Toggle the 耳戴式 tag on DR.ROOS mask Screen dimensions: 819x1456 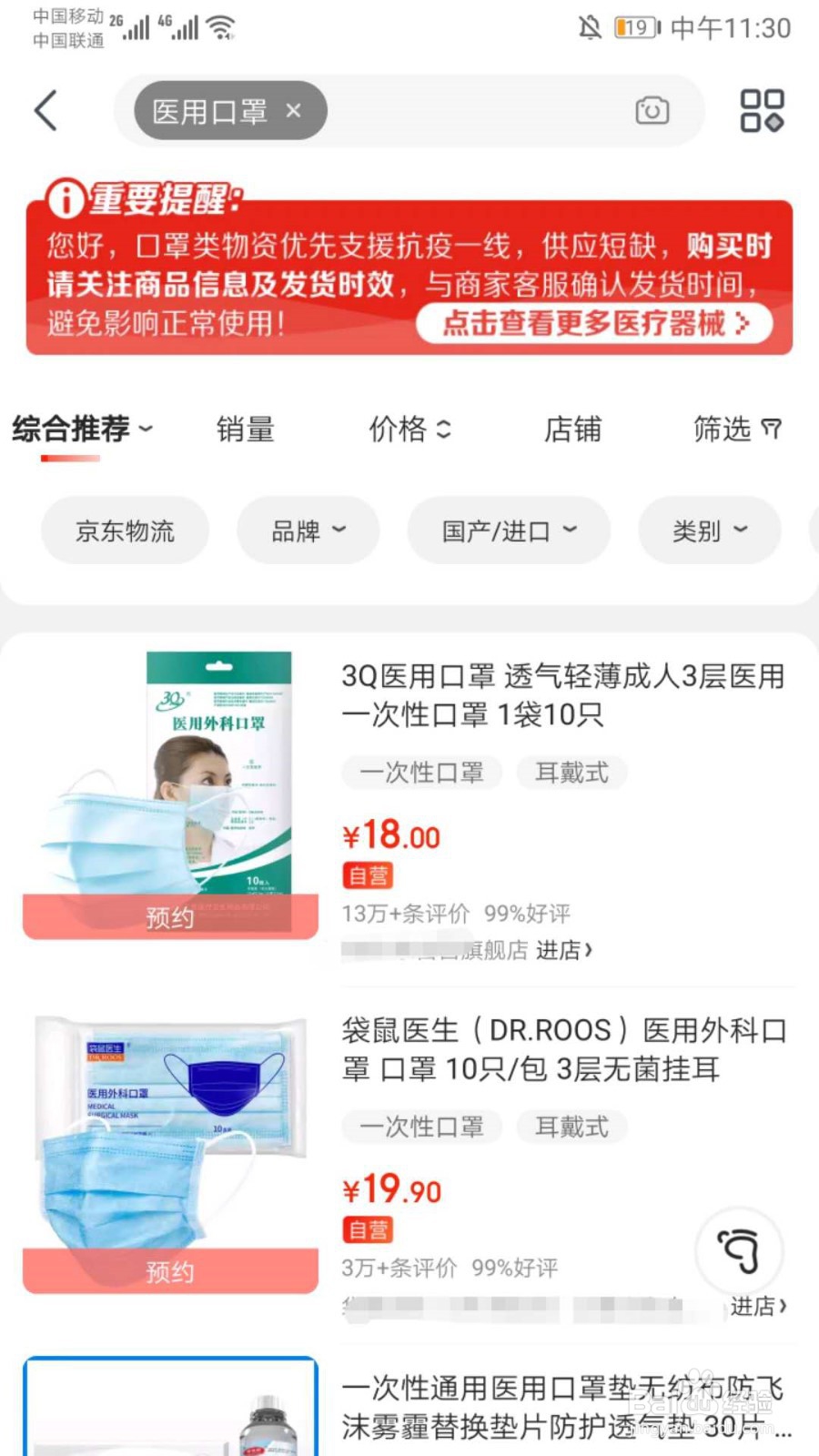pos(571,1127)
